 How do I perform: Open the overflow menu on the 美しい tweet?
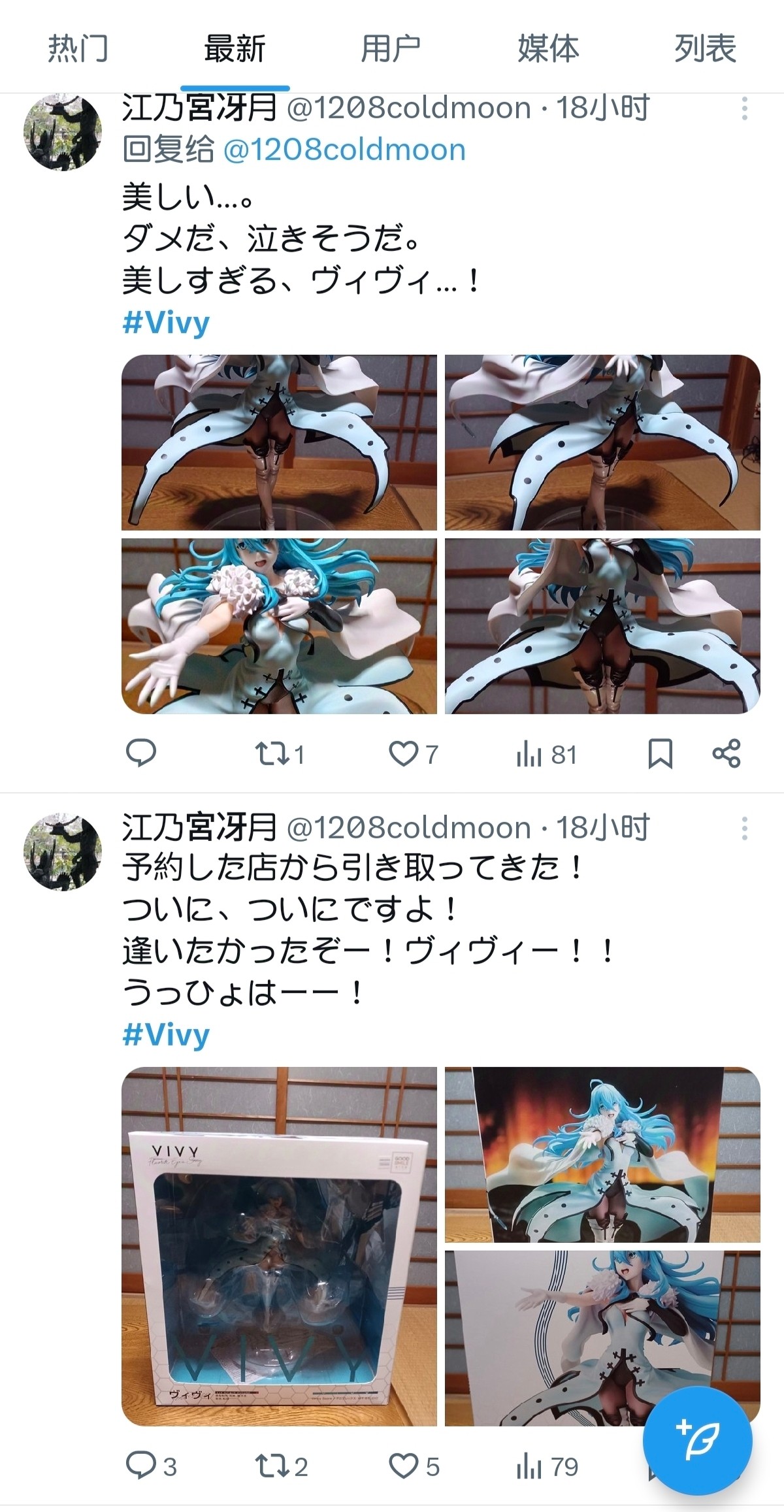coord(744,108)
